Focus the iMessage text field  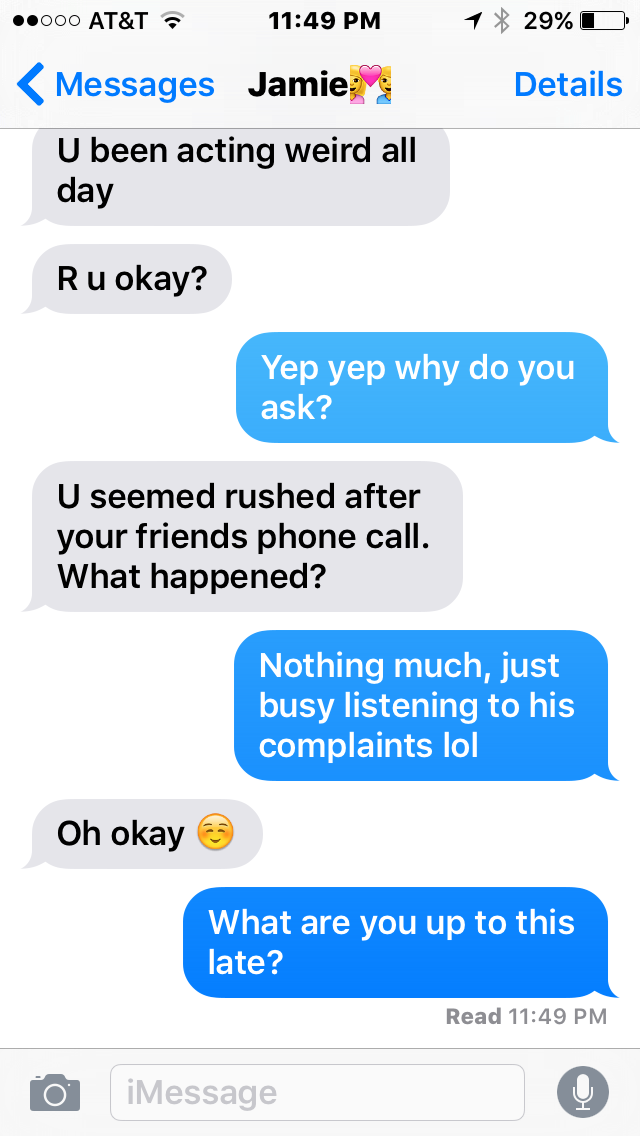tap(317, 1092)
